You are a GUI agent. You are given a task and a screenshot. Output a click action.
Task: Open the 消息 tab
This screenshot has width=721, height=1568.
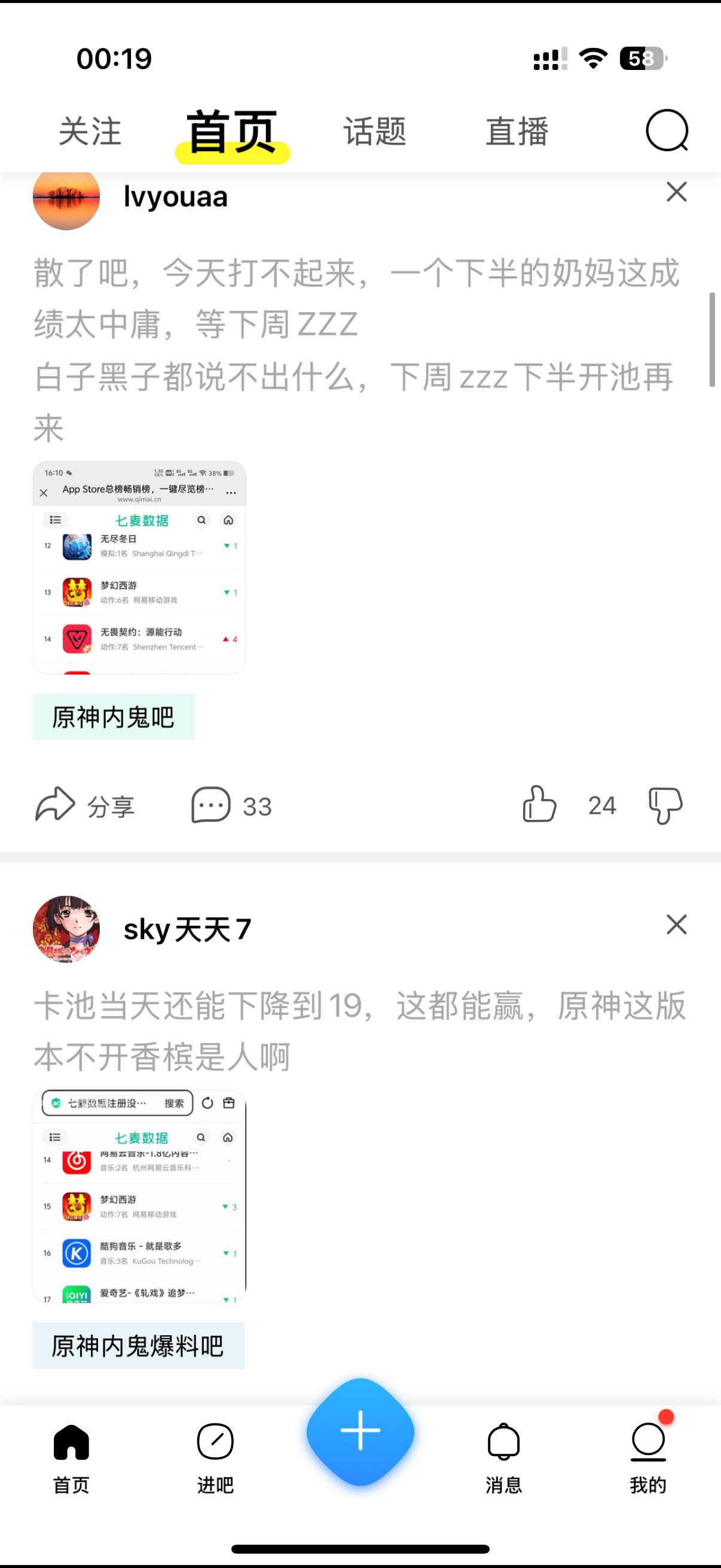click(504, 1457)
